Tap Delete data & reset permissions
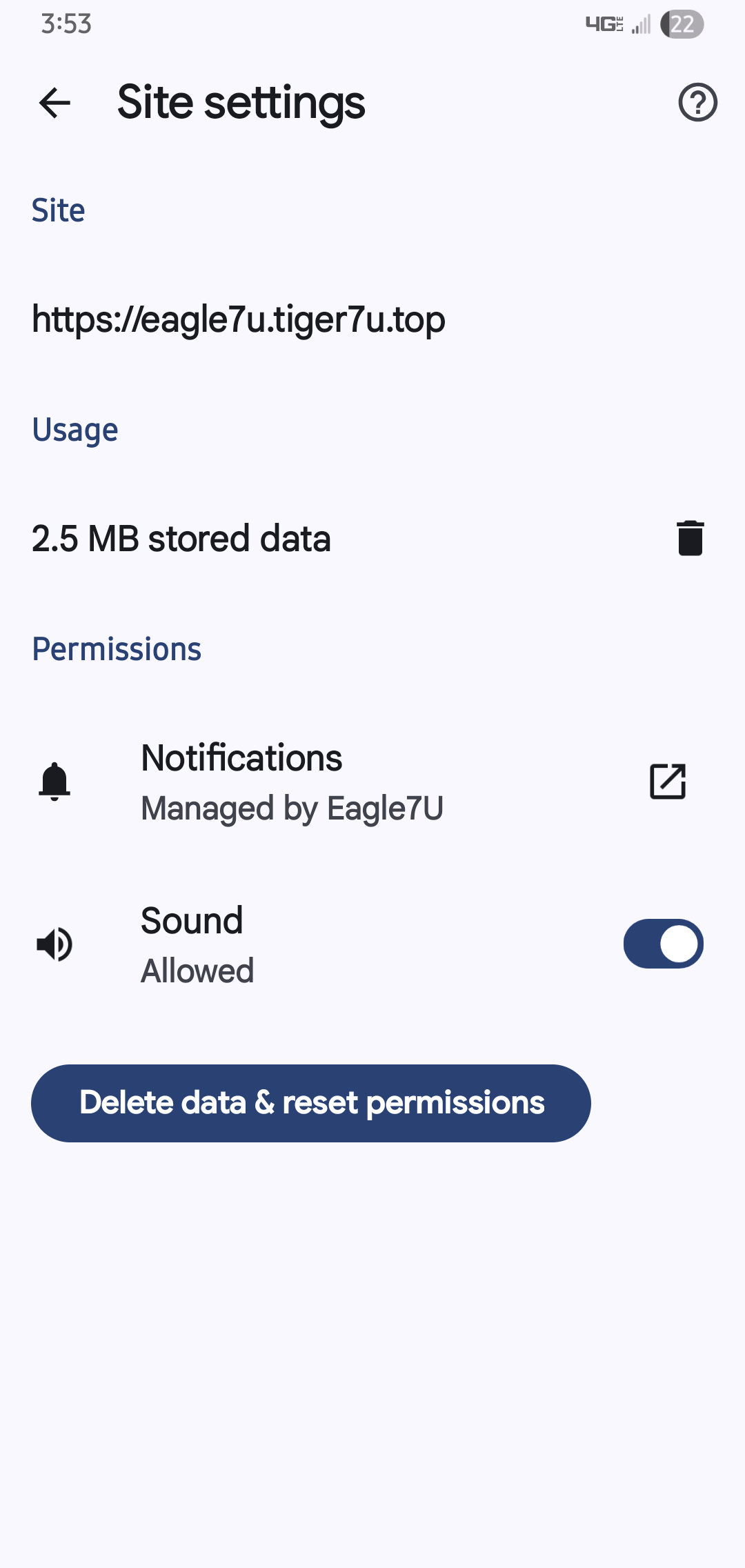The width and height of the screenshot is (745, 1568). coord(311,1103)
